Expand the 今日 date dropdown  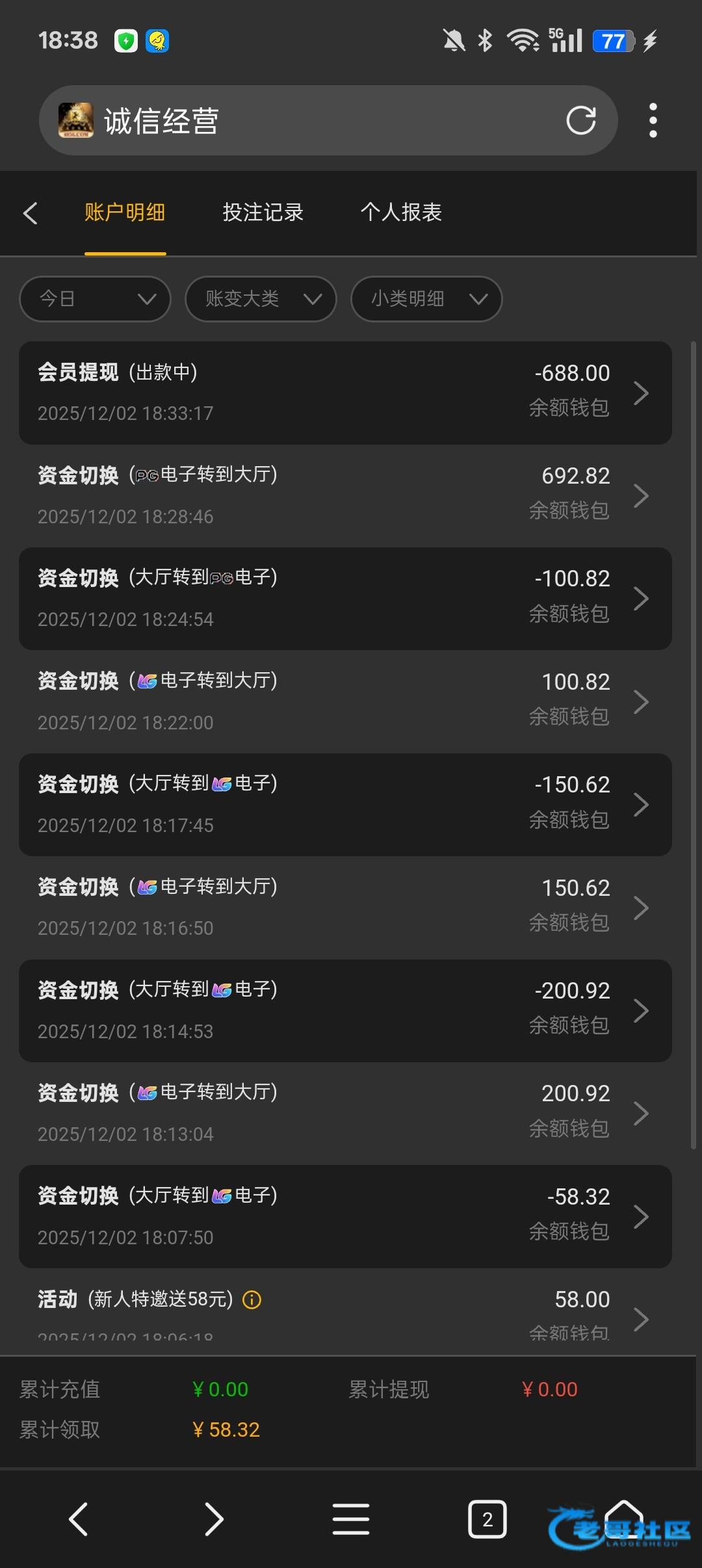(x=96, y=299)
